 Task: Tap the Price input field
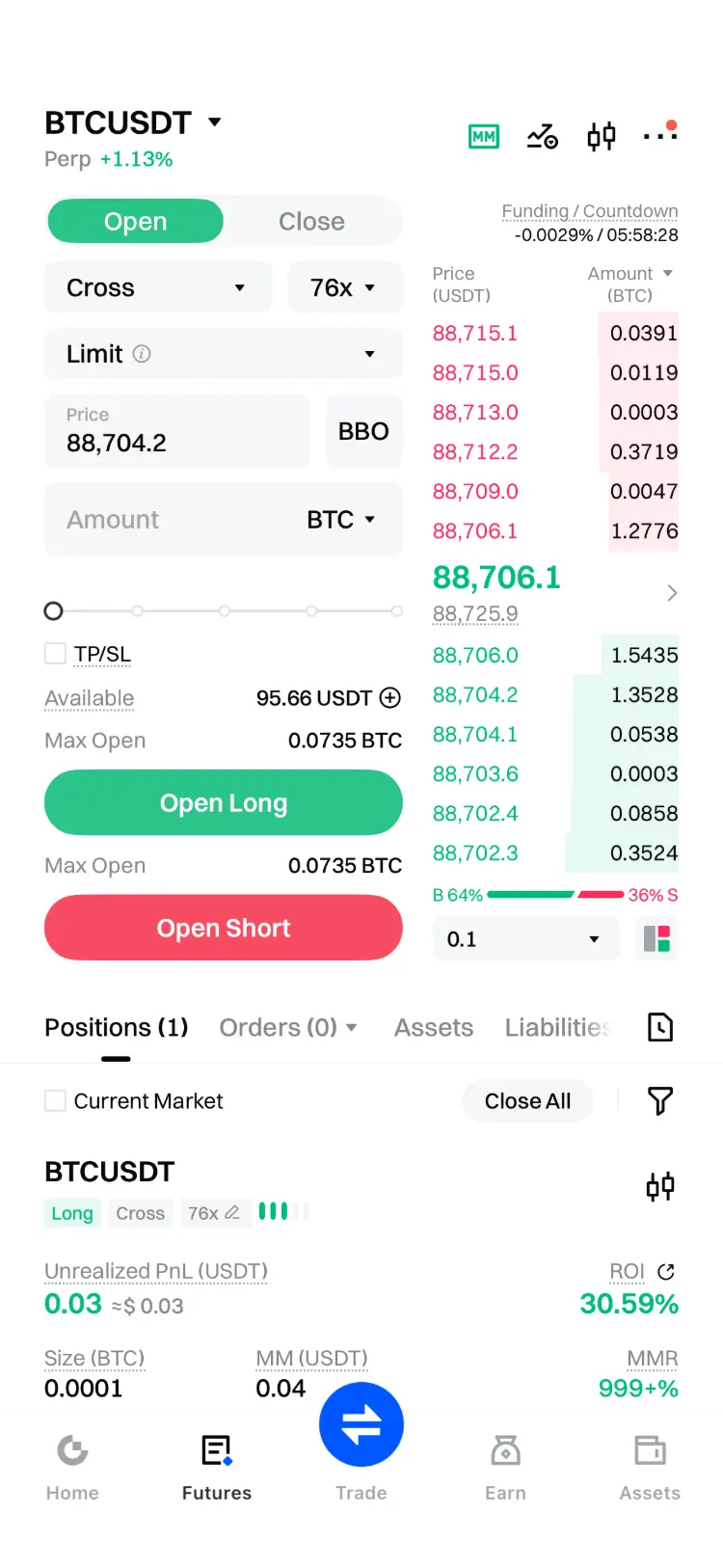[x=177, y=431]
